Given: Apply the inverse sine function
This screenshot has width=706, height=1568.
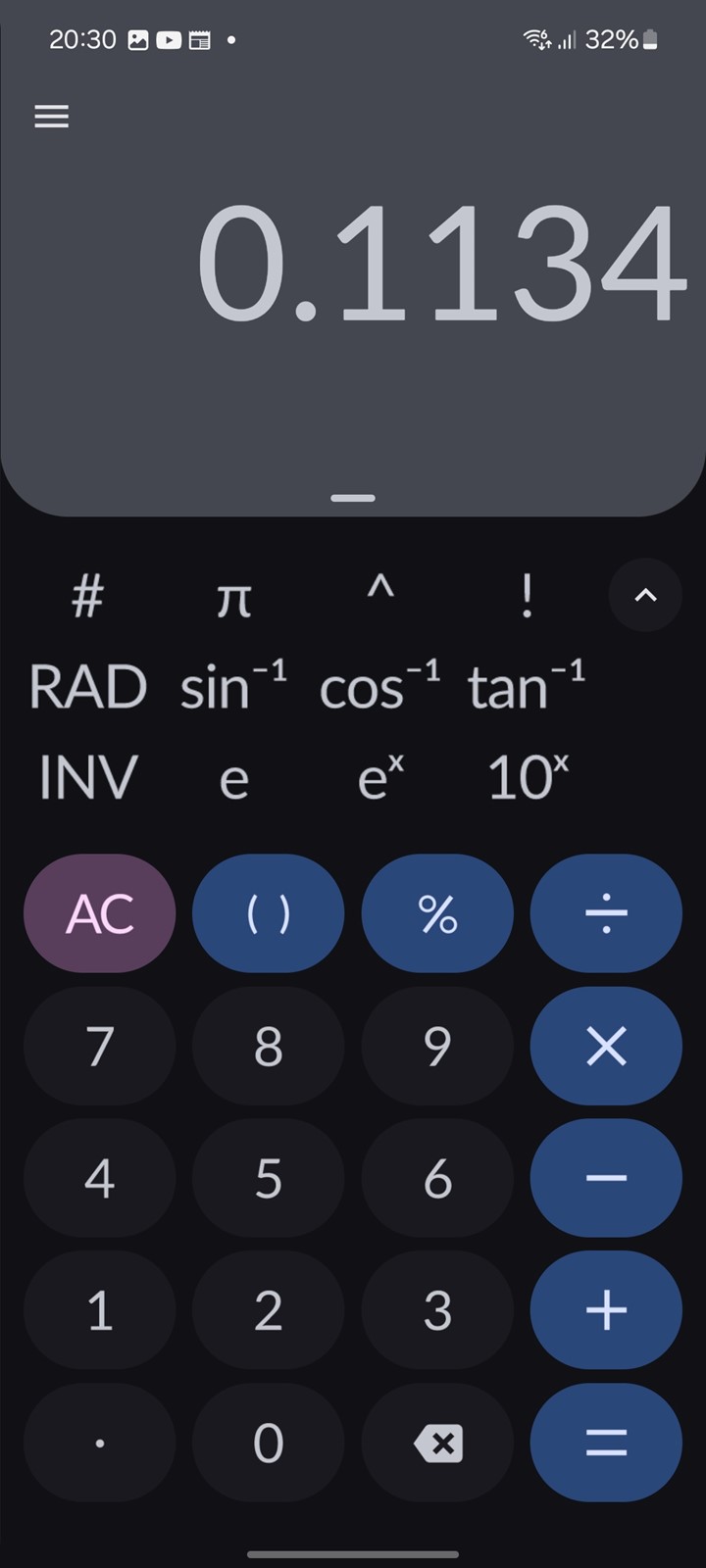Looking at the screenshot, I should tap(233, 684).
